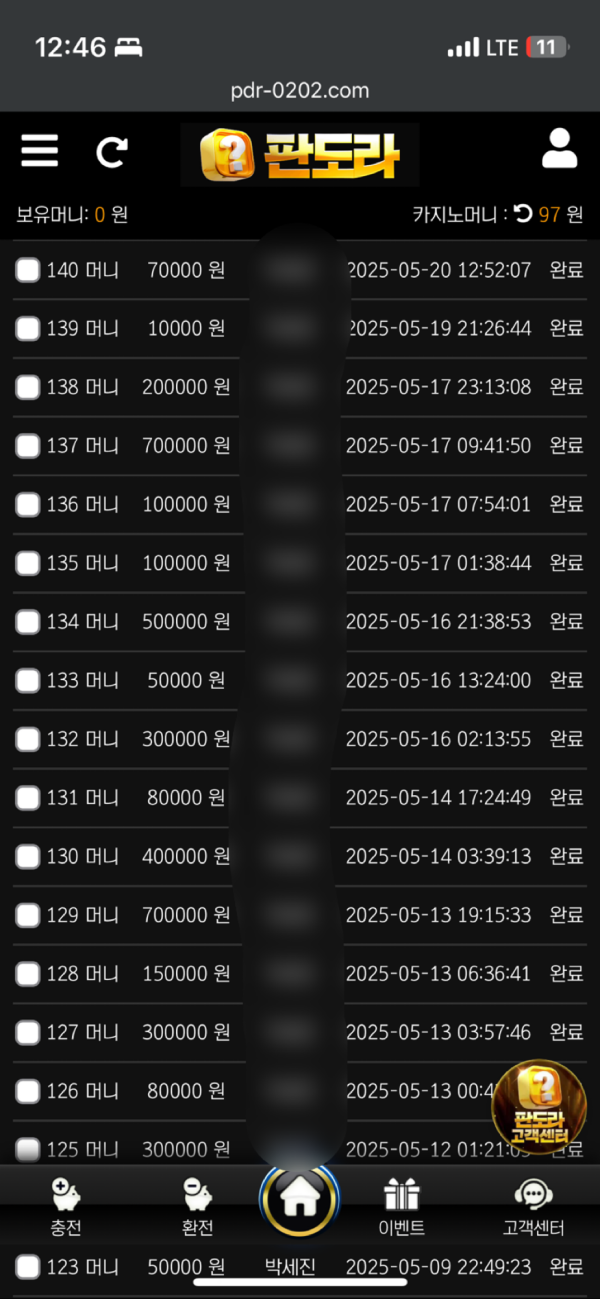Go to the 환전 tab
The image size is (600, 1299).
(x=197, y=1206)
